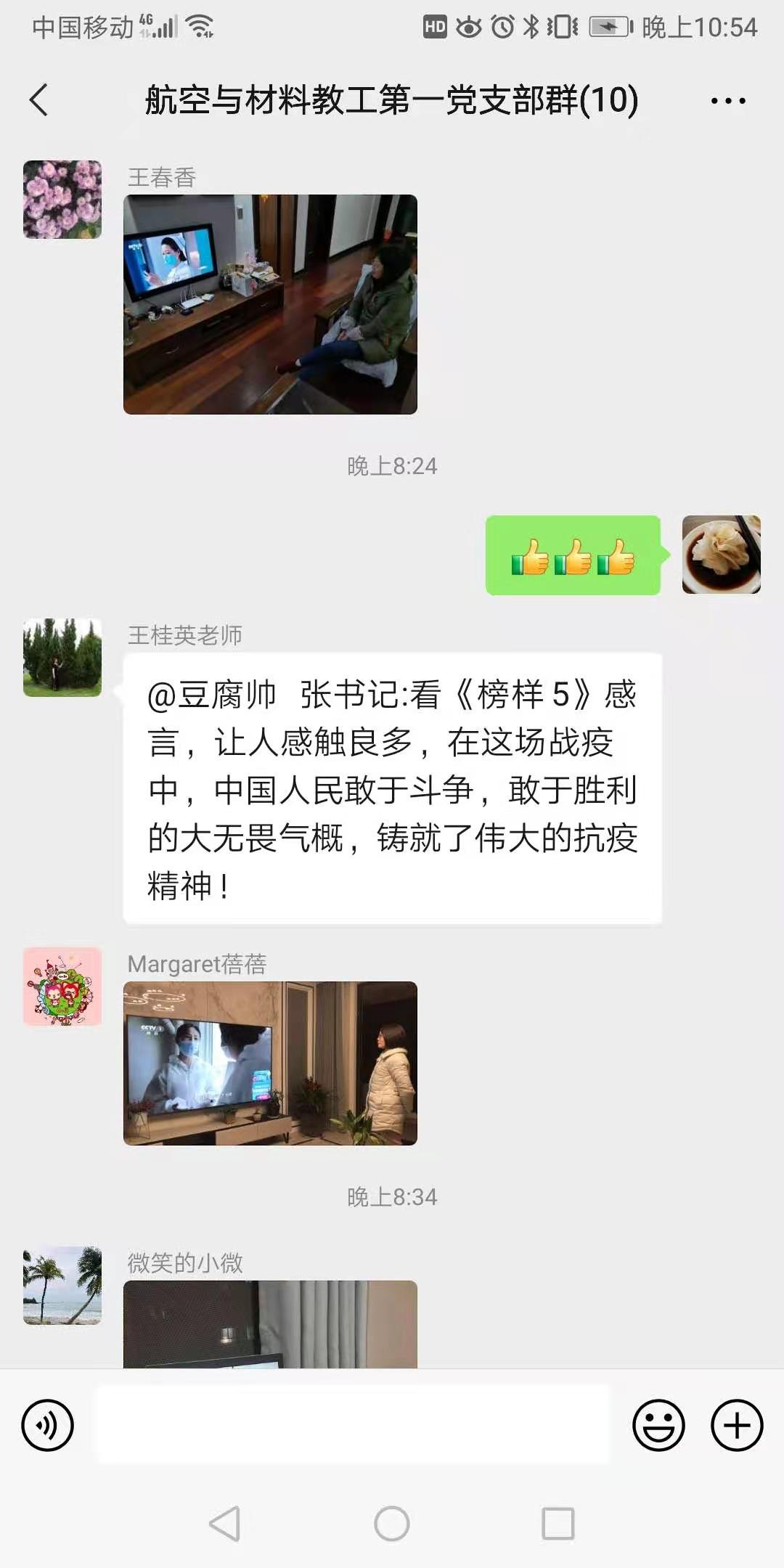View the photo sent by 微笑的小微

click(x=270, y=1324)
